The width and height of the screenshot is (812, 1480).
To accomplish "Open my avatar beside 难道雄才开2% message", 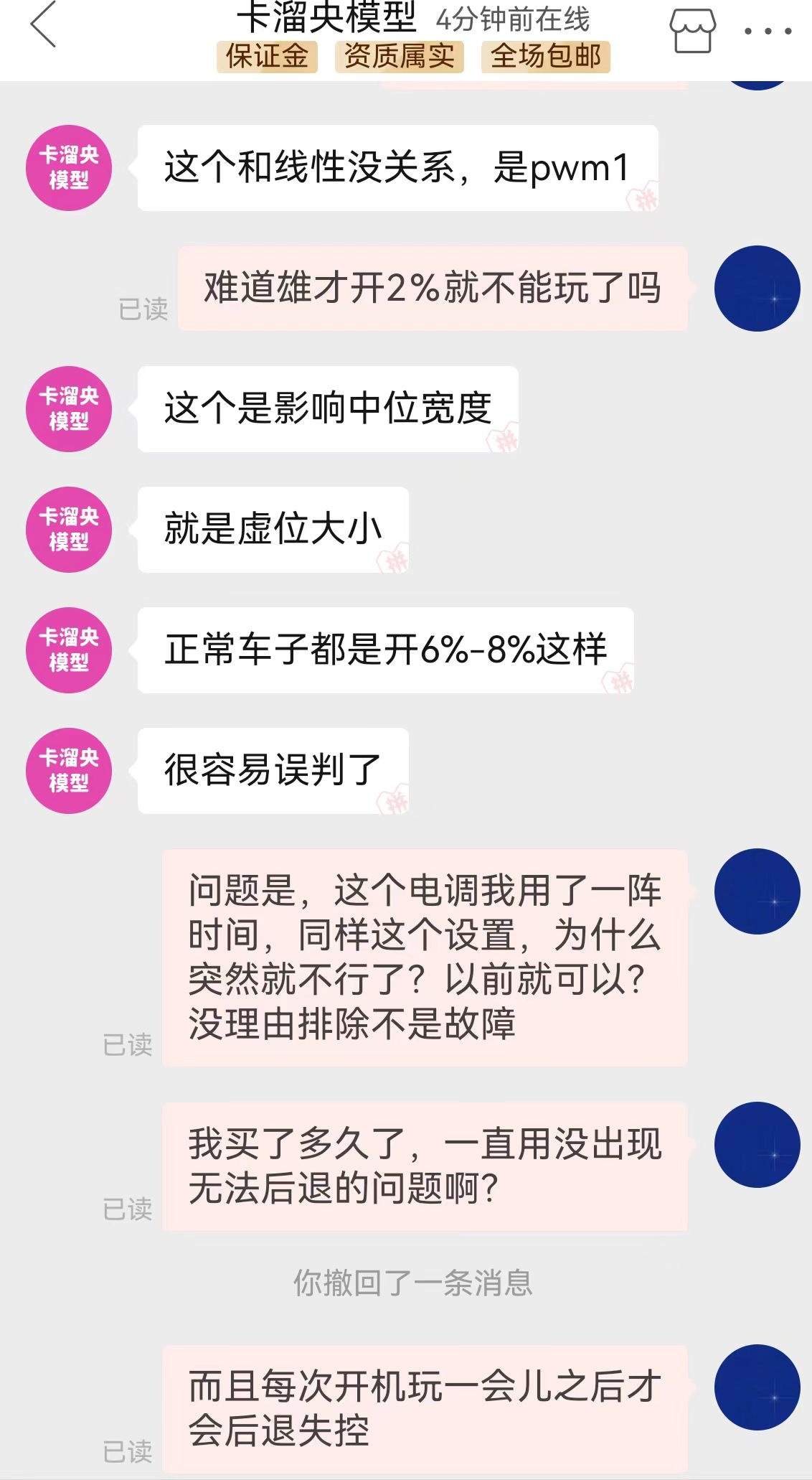I will (757, 289).
